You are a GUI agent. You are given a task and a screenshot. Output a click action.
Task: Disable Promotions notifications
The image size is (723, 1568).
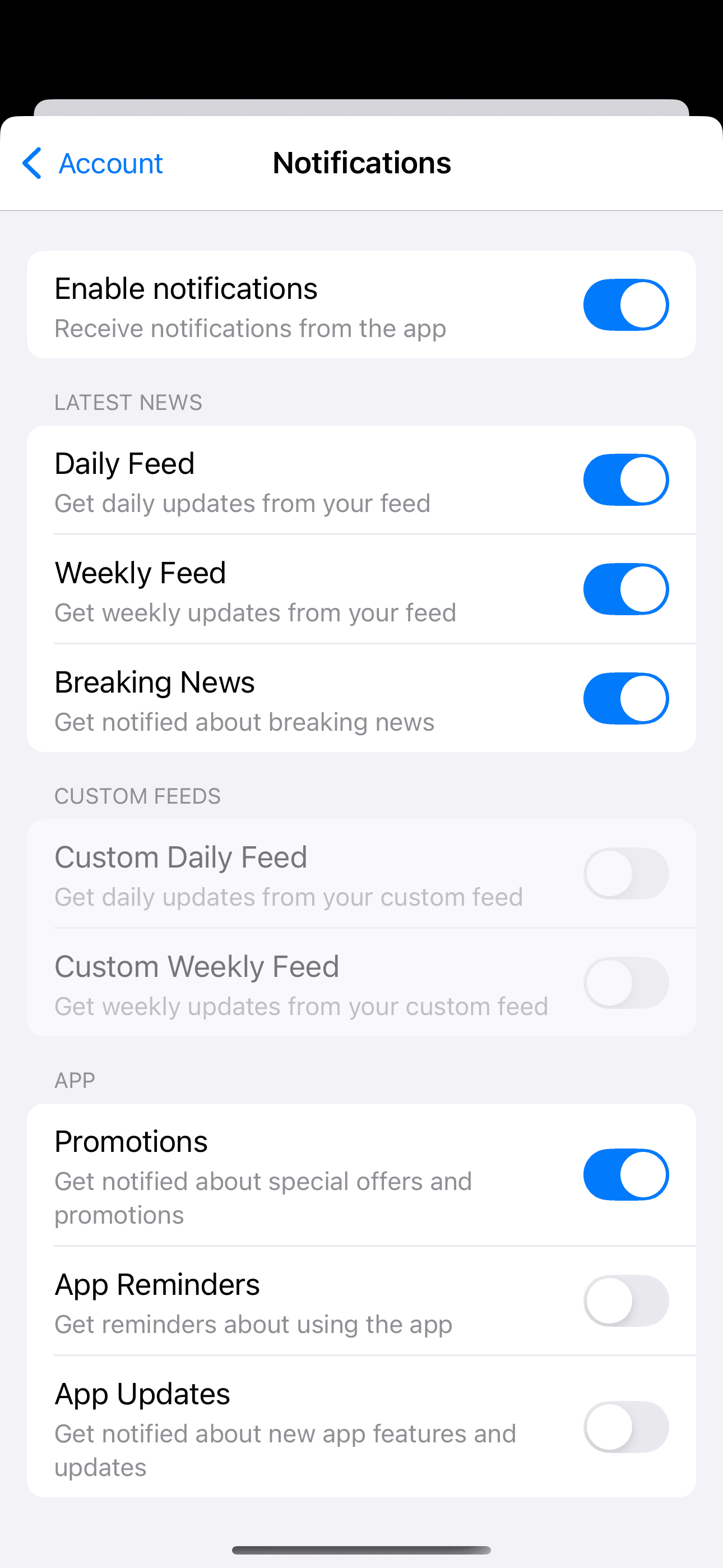point(625,1175)
